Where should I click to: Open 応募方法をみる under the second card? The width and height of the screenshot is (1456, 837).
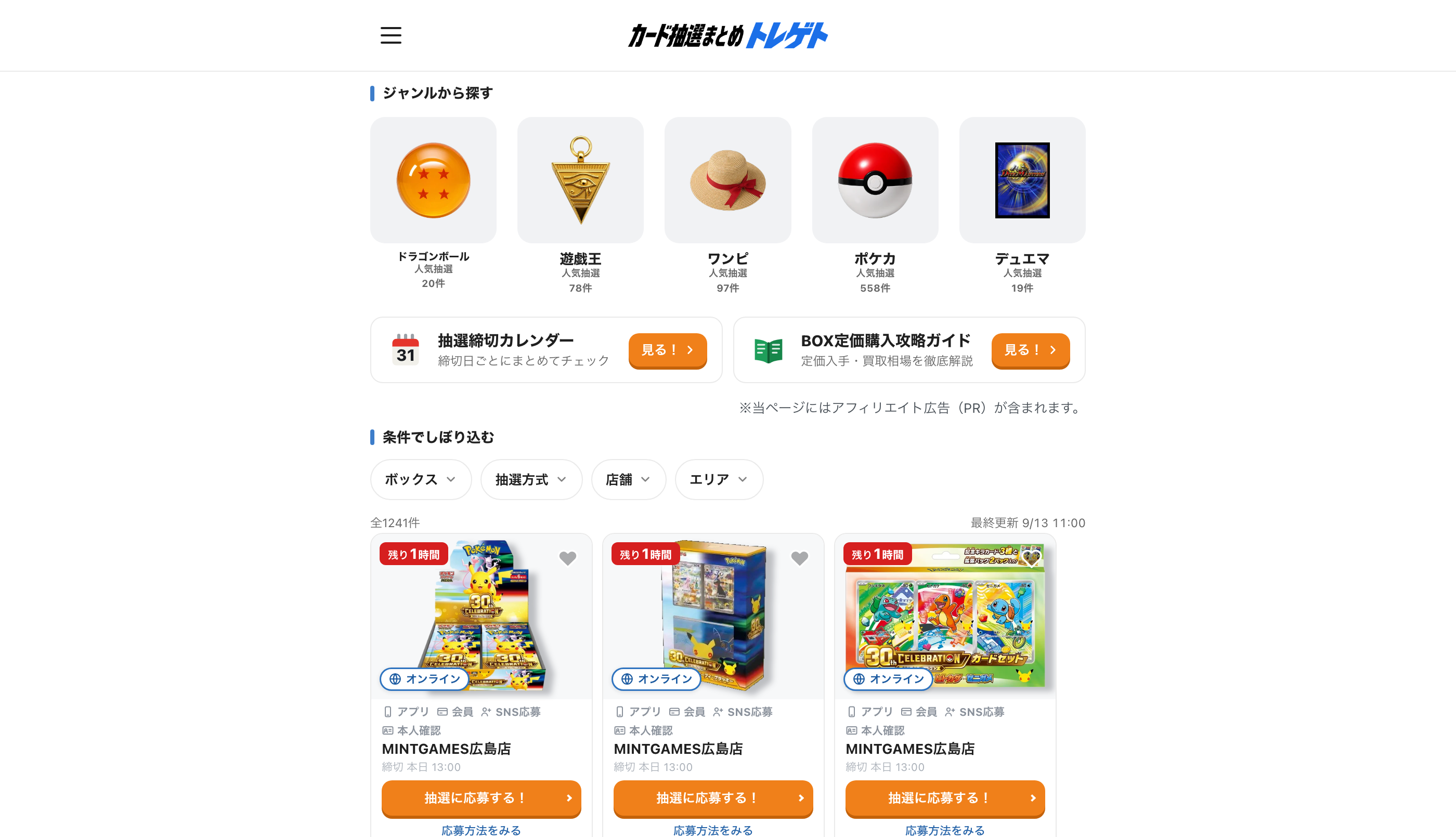click(713, 830)
